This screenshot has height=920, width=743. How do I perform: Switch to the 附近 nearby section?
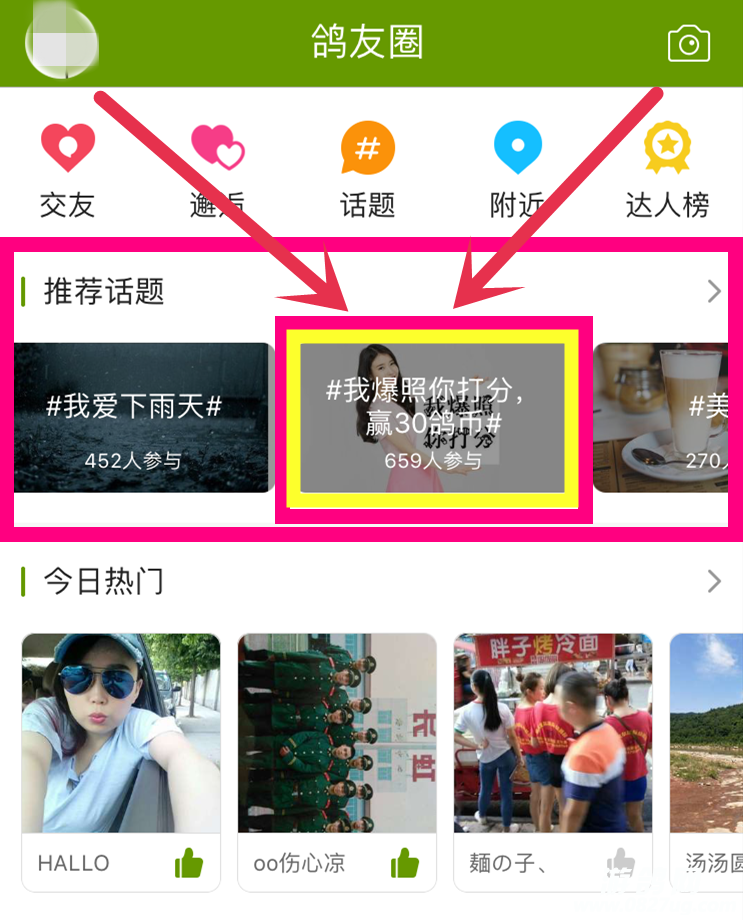point(517,168)
